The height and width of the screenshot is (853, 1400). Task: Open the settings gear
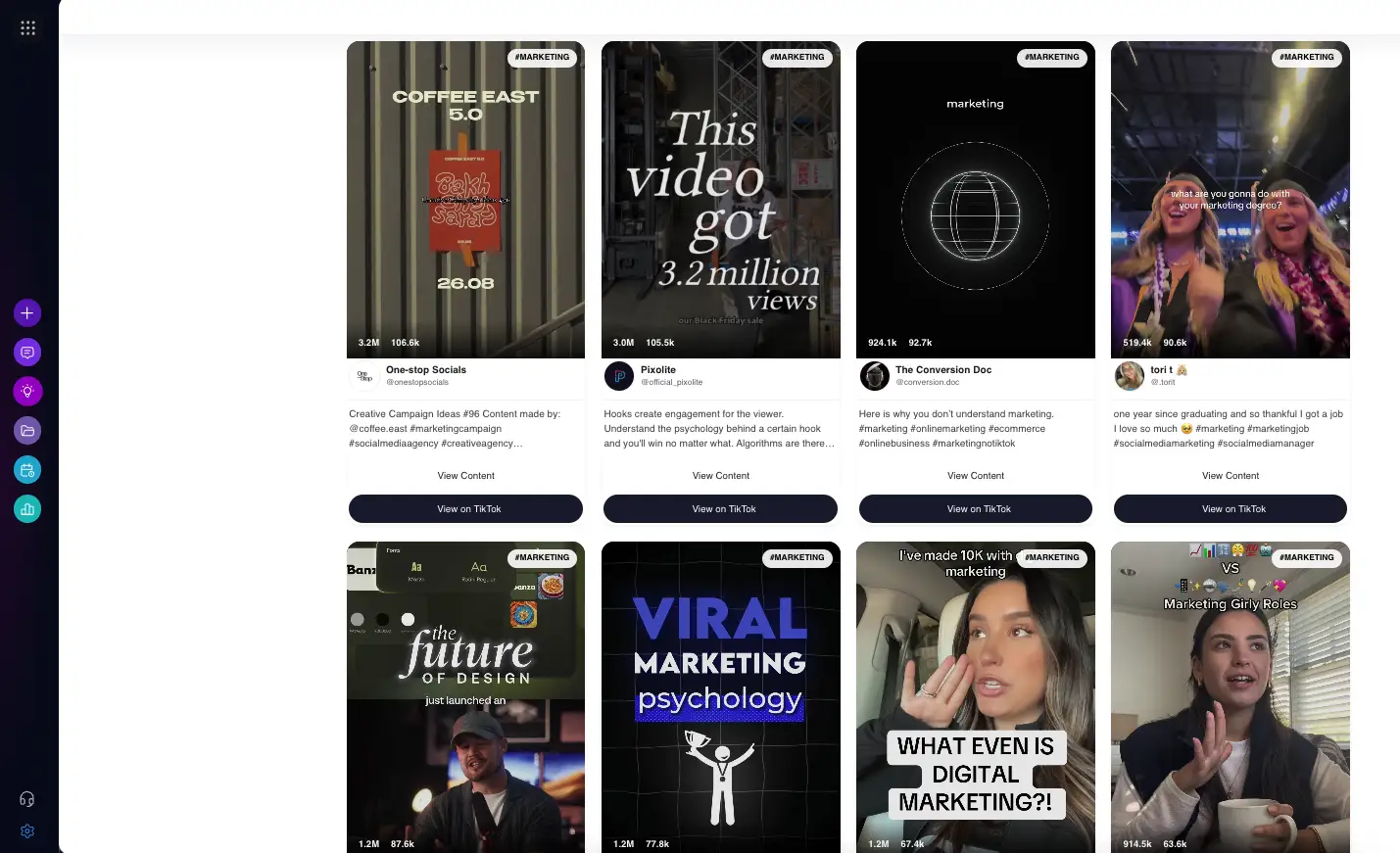27,831
